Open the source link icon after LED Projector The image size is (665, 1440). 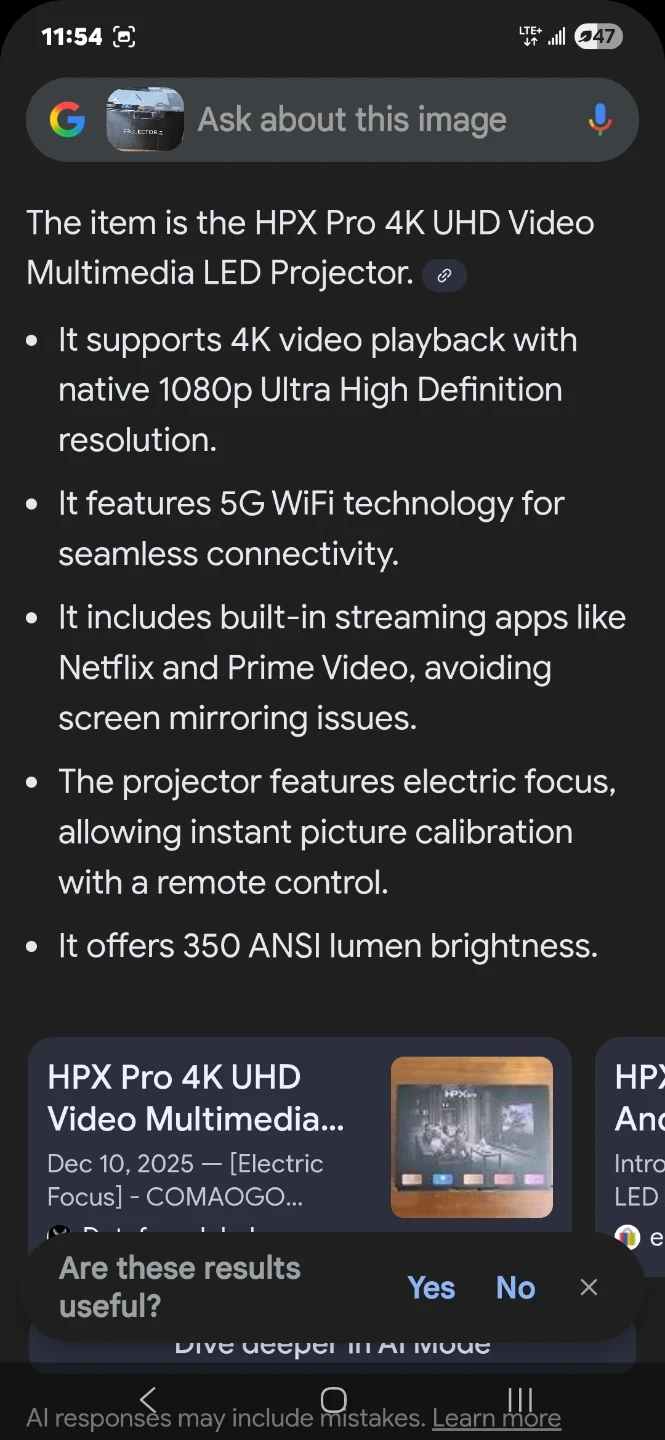tap(444, 275)
